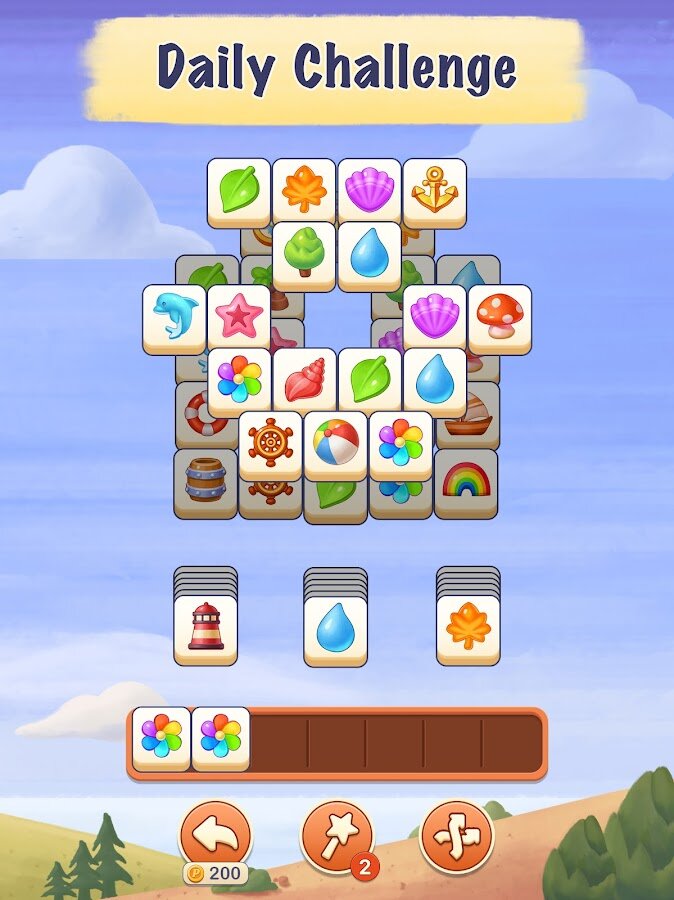
Task: Use the magic wand booster
Action: tap(337, 835)
